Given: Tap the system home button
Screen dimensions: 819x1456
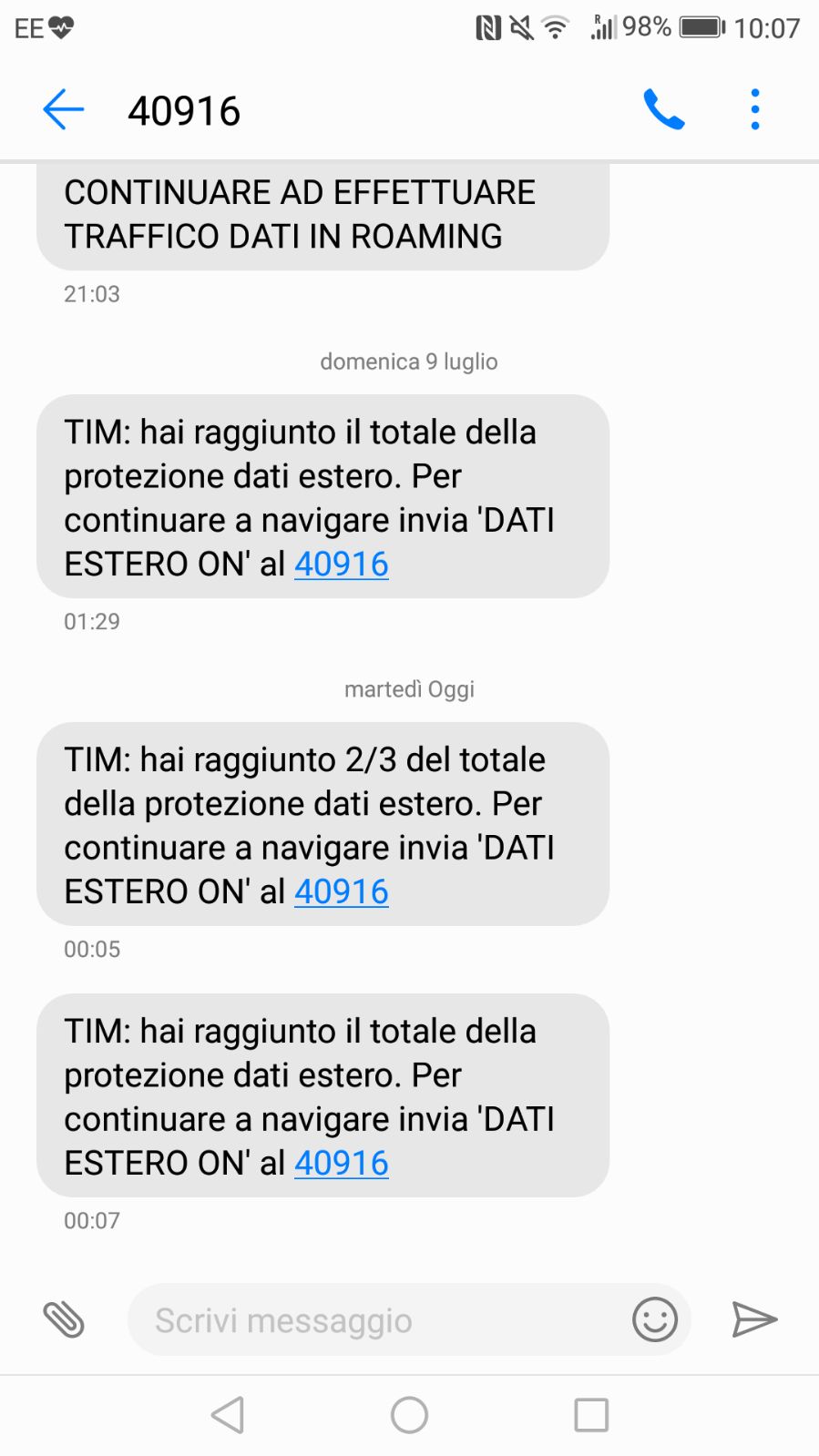Looking at the screenshot, I should click(409, 1415).
